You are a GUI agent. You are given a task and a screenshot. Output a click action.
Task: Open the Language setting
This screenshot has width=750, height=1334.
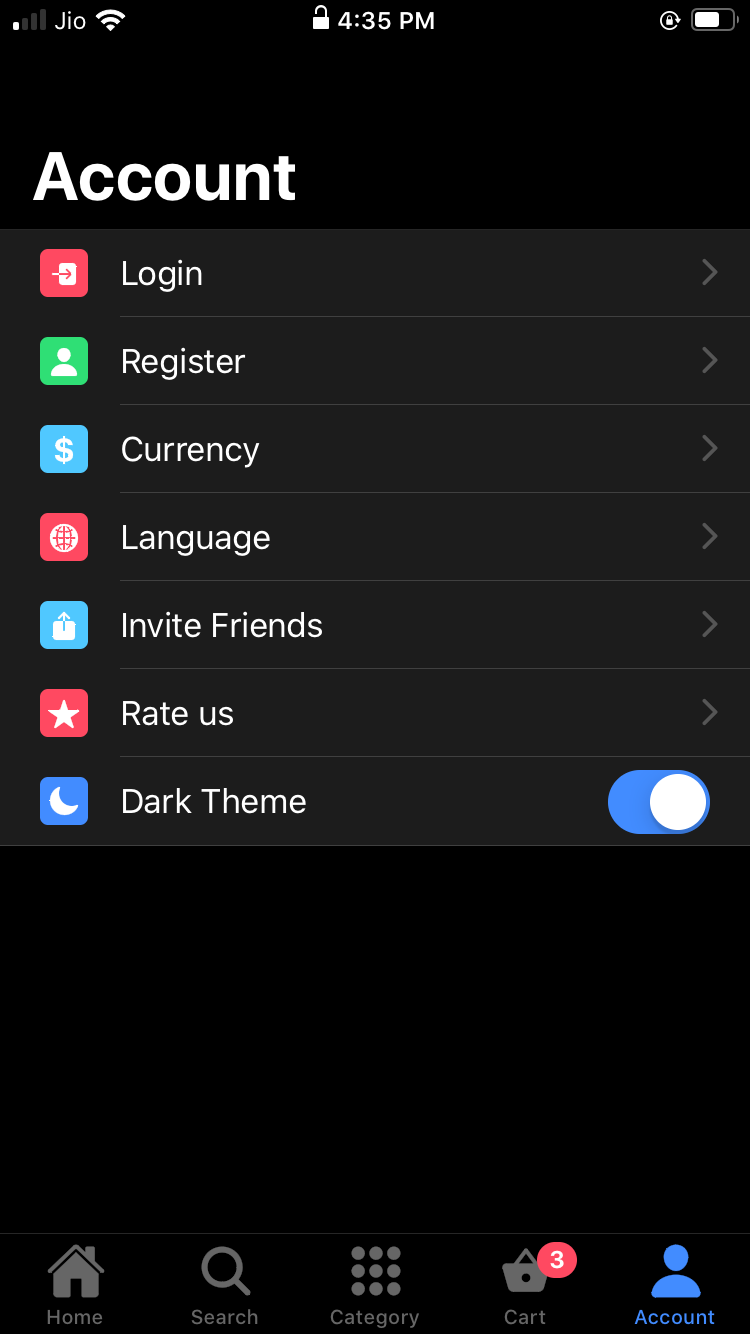[x=375, y=537]
